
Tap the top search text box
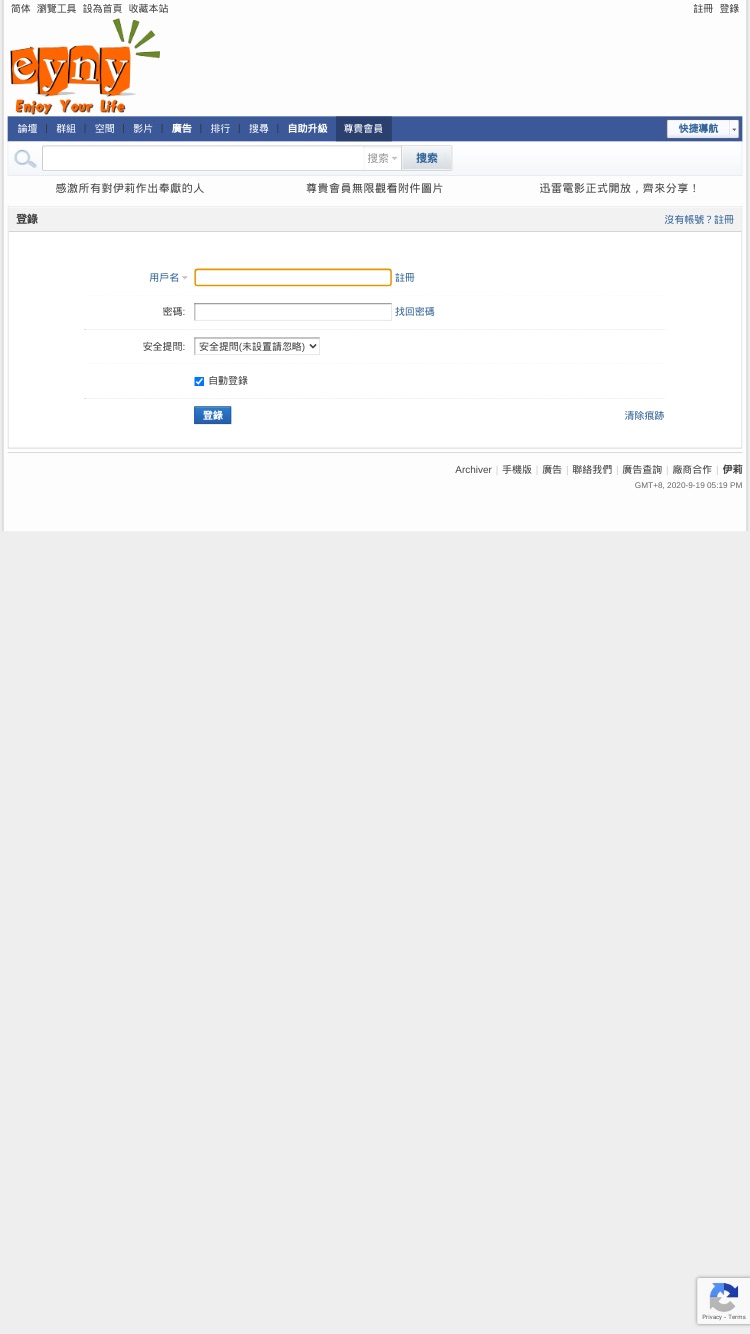tap(203, 158)
